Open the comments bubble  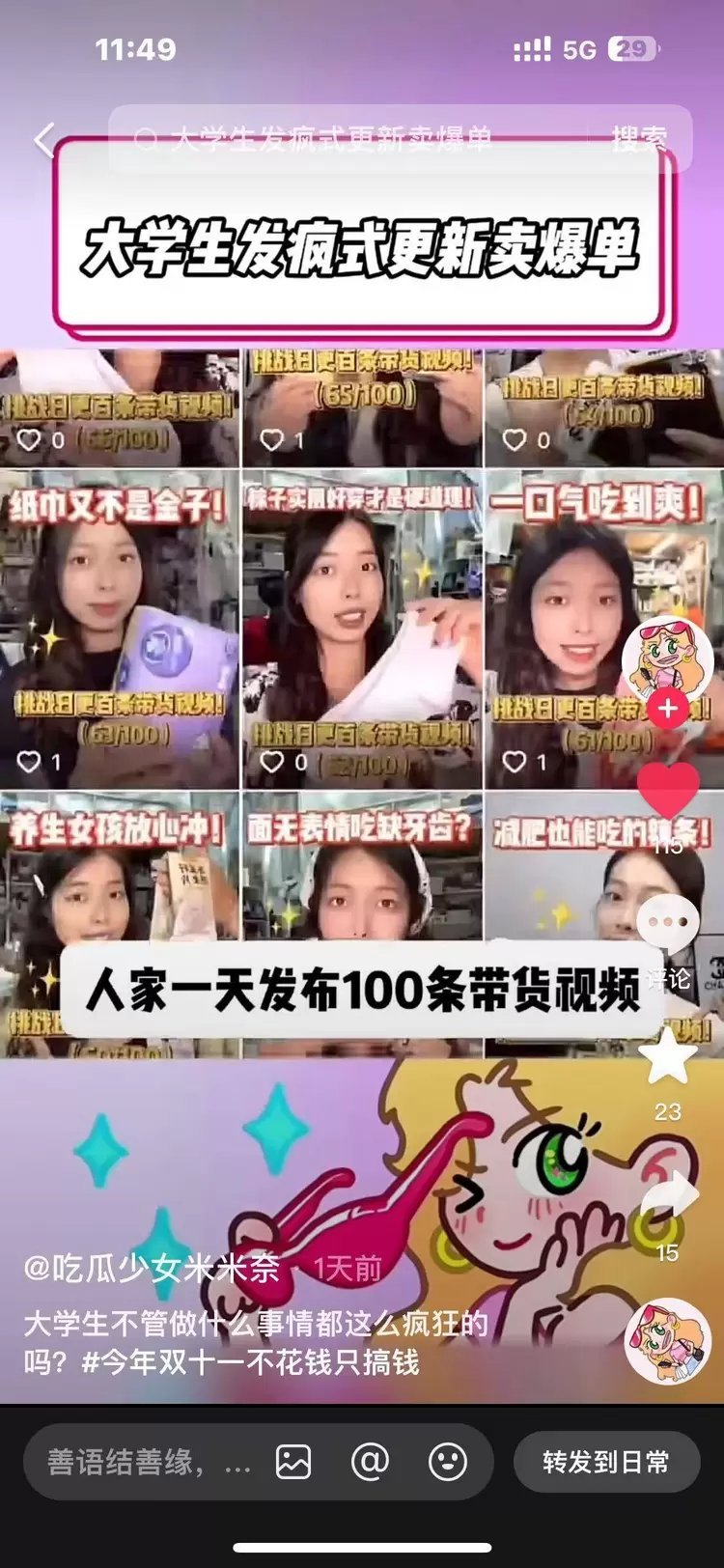coord(667,922)
